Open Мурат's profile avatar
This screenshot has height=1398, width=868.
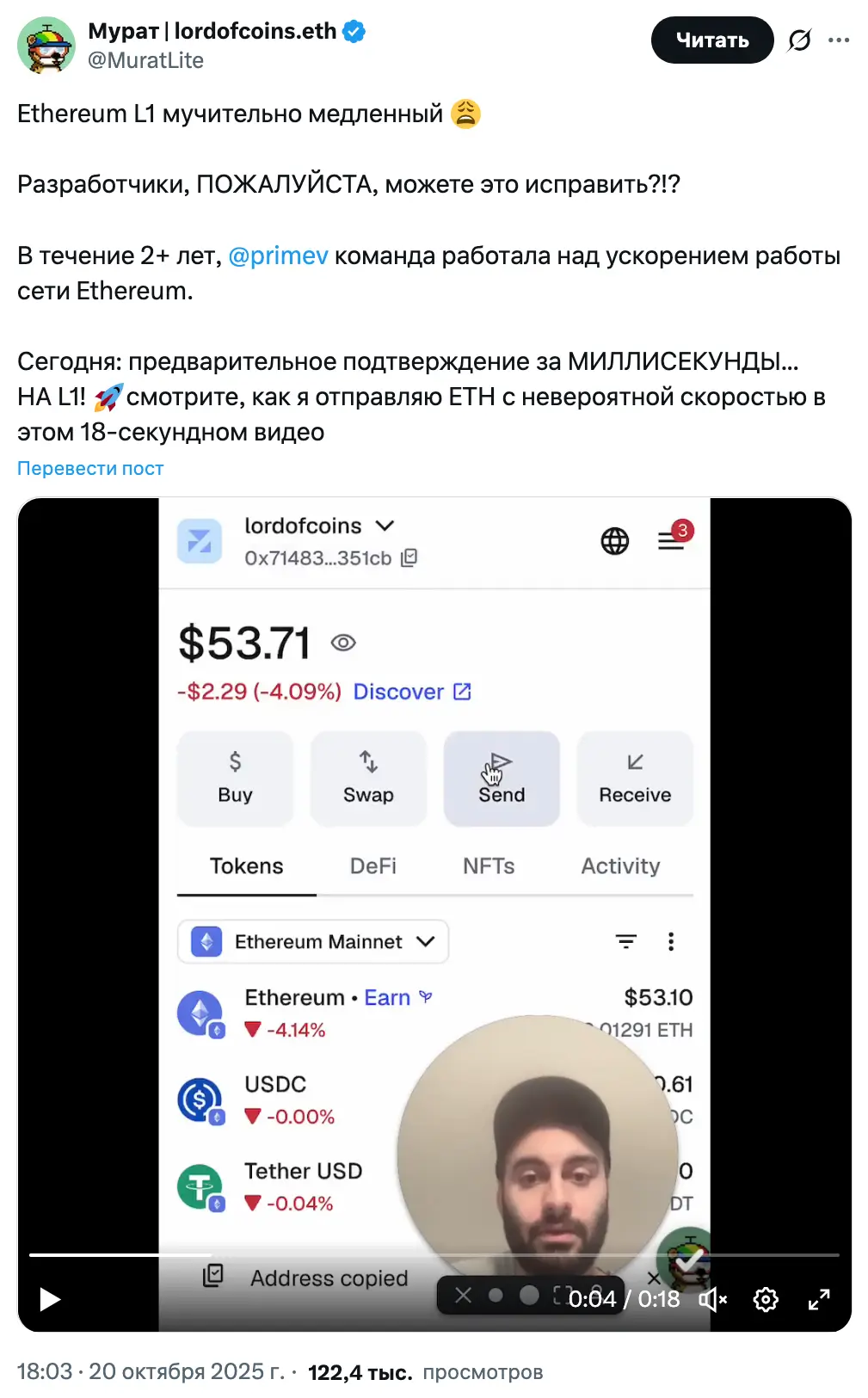[46, 45]
